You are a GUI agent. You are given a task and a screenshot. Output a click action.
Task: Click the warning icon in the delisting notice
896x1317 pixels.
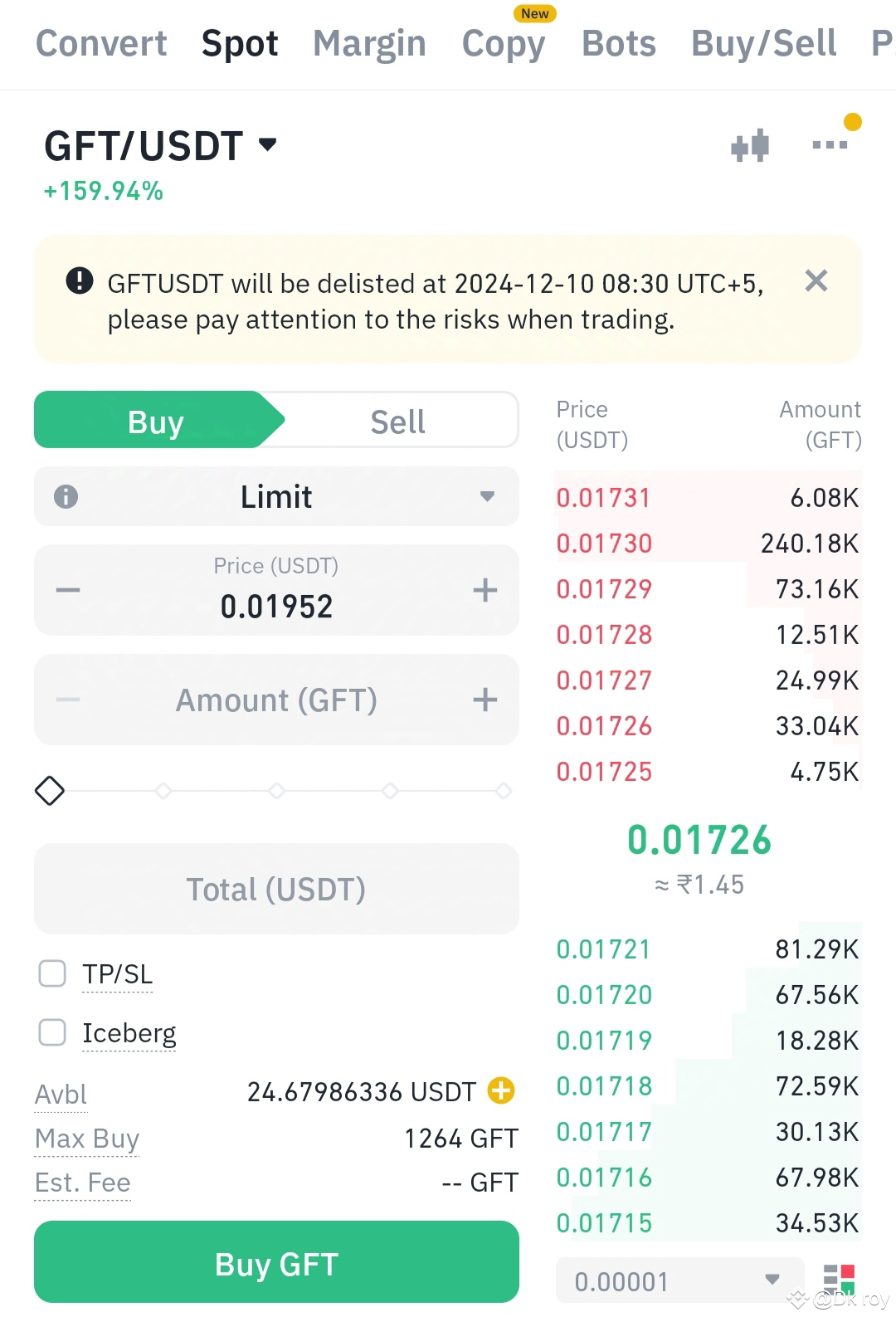click(x=79, y=281)
